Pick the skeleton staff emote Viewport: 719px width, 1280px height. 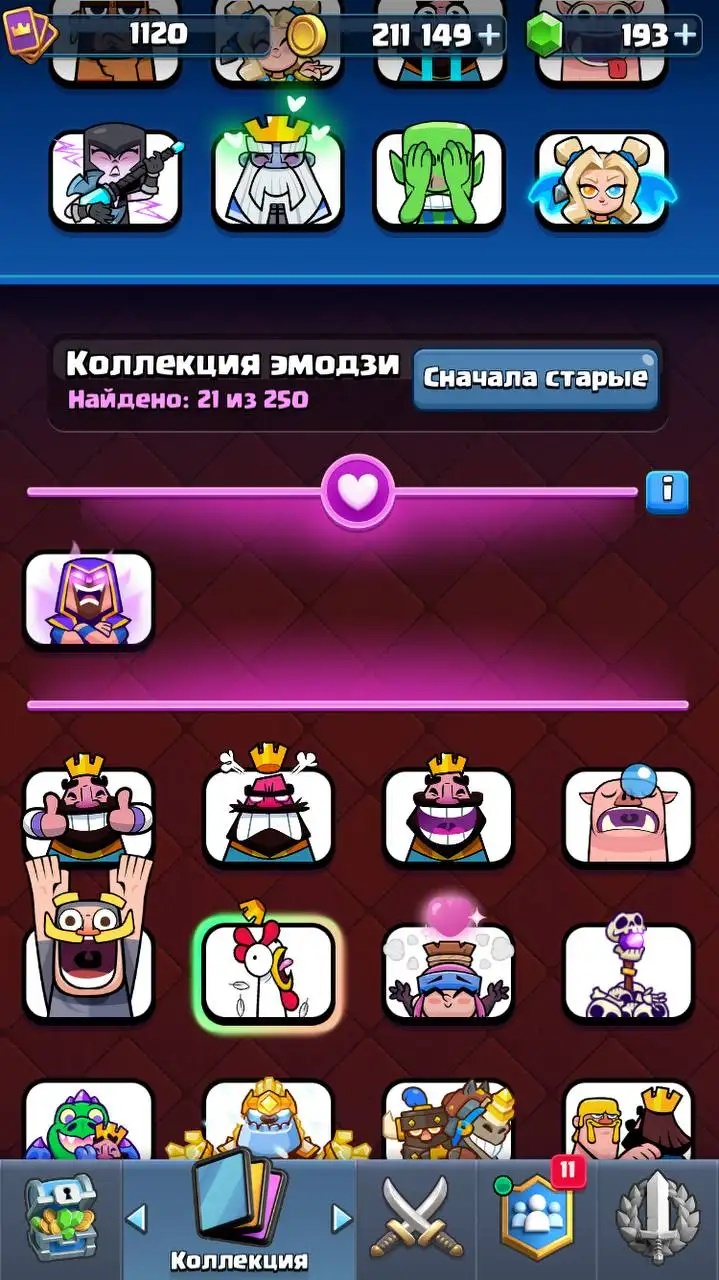(x=628, y=968)
